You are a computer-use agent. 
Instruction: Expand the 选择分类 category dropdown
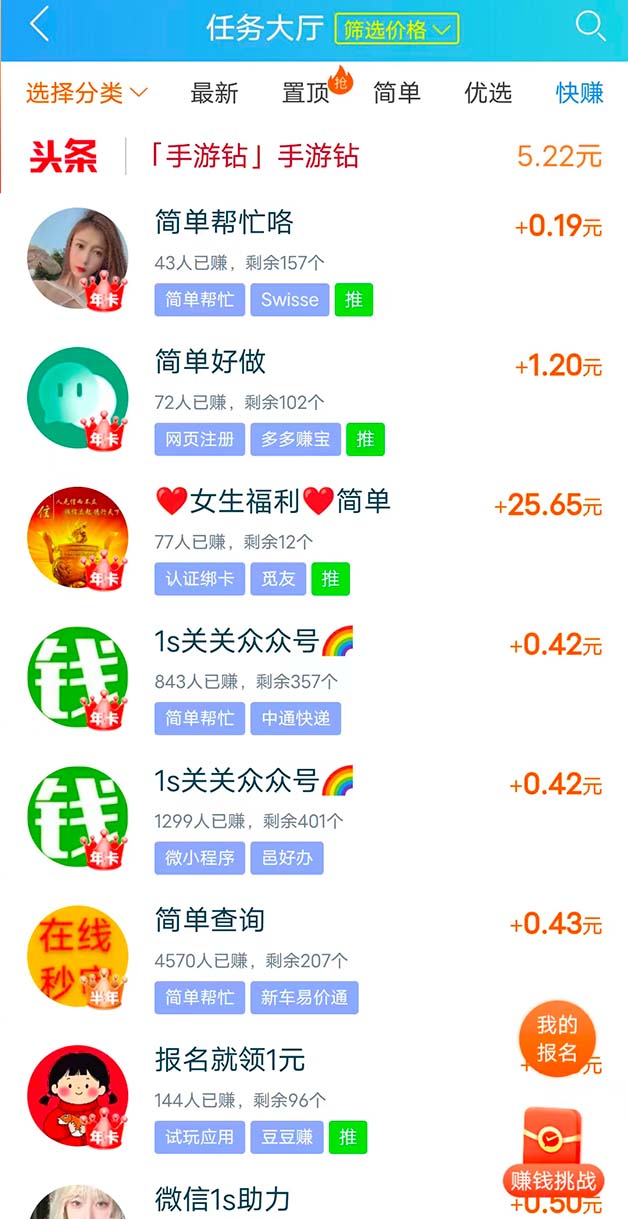tap(86, 93)
